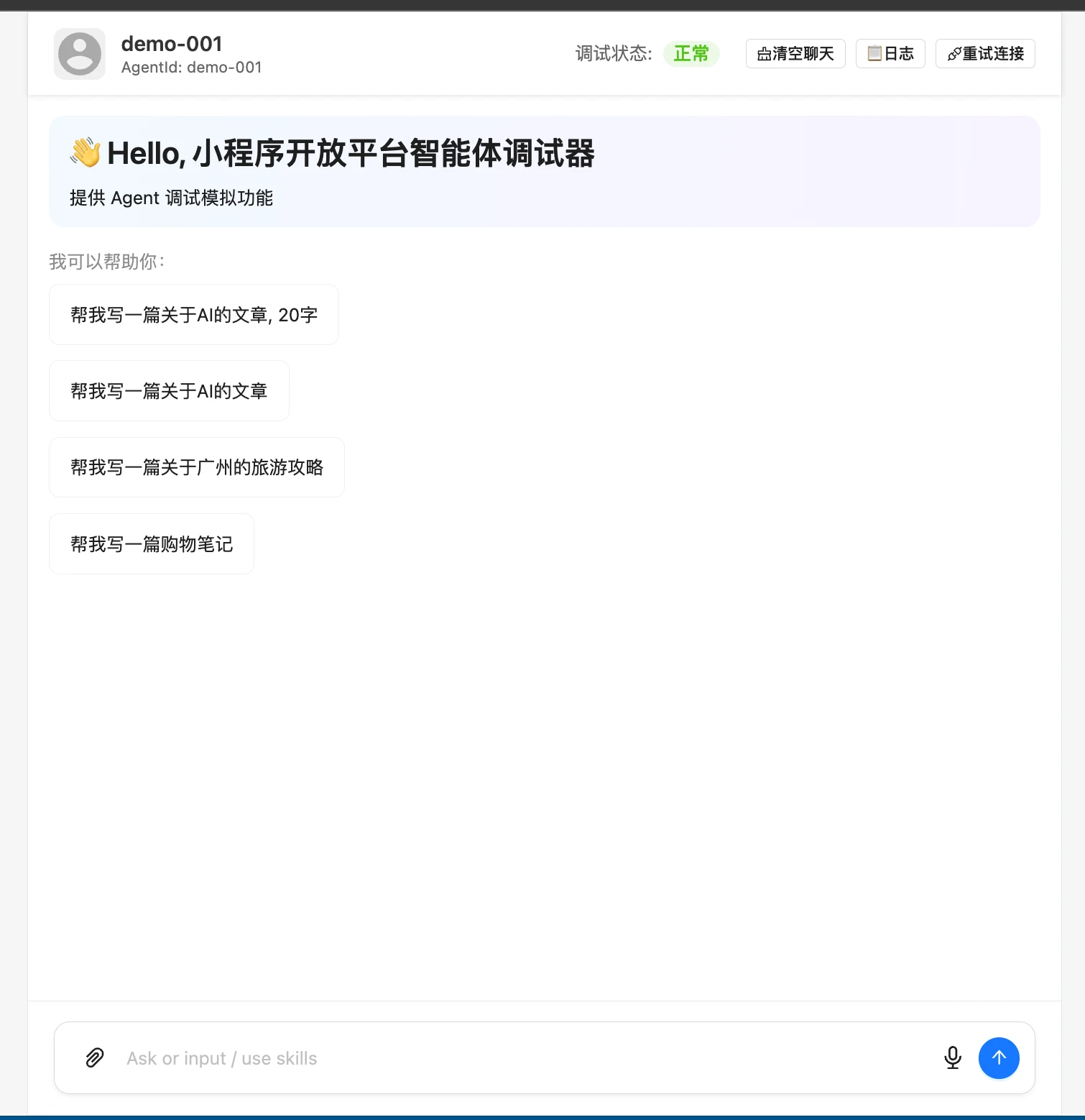This screenshot has width=1085, height=1120.
Task: Click 清空聊天 to clear the chat
Action: click(795, 53)
